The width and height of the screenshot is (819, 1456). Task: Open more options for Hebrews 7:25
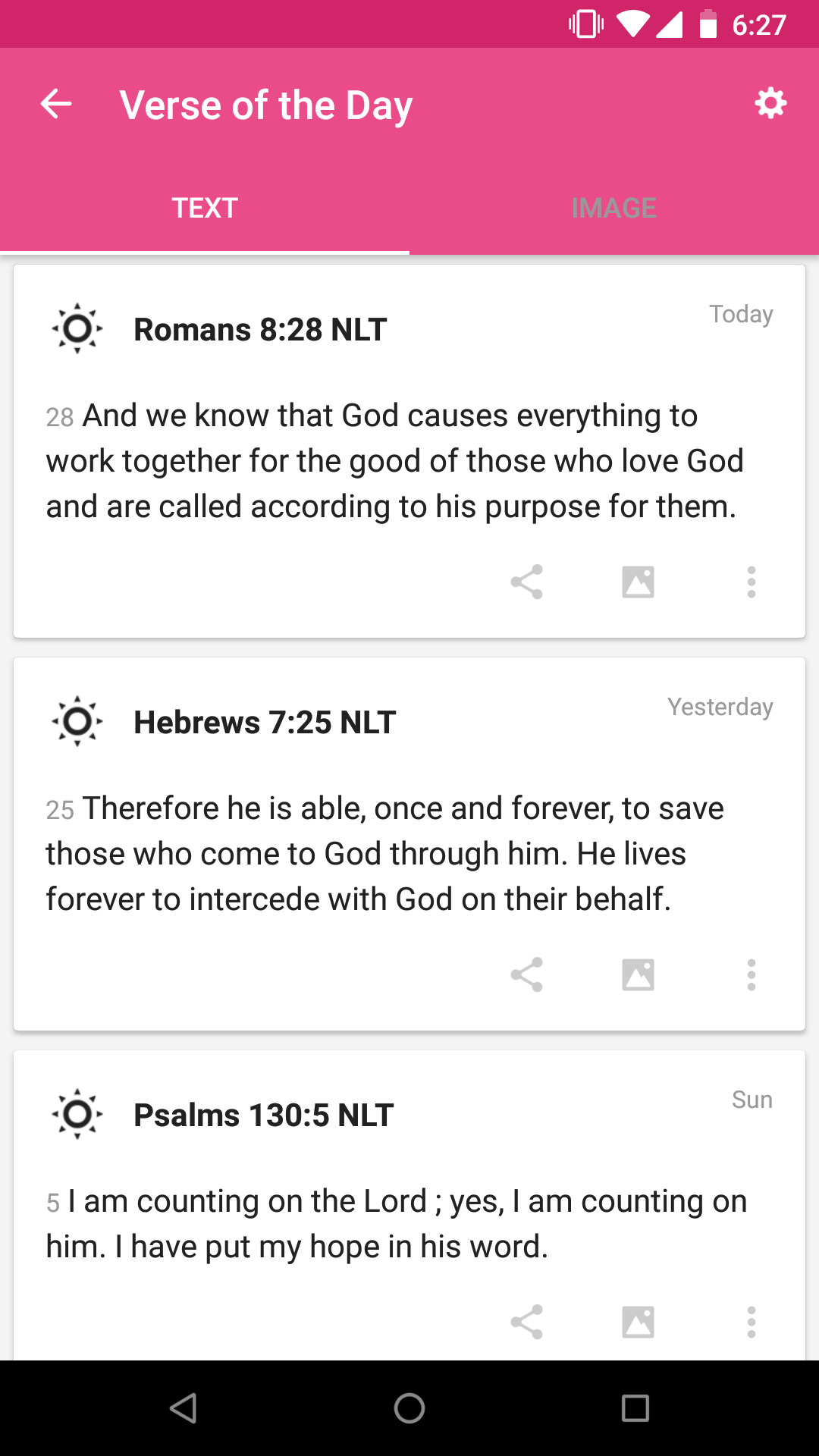751,975
